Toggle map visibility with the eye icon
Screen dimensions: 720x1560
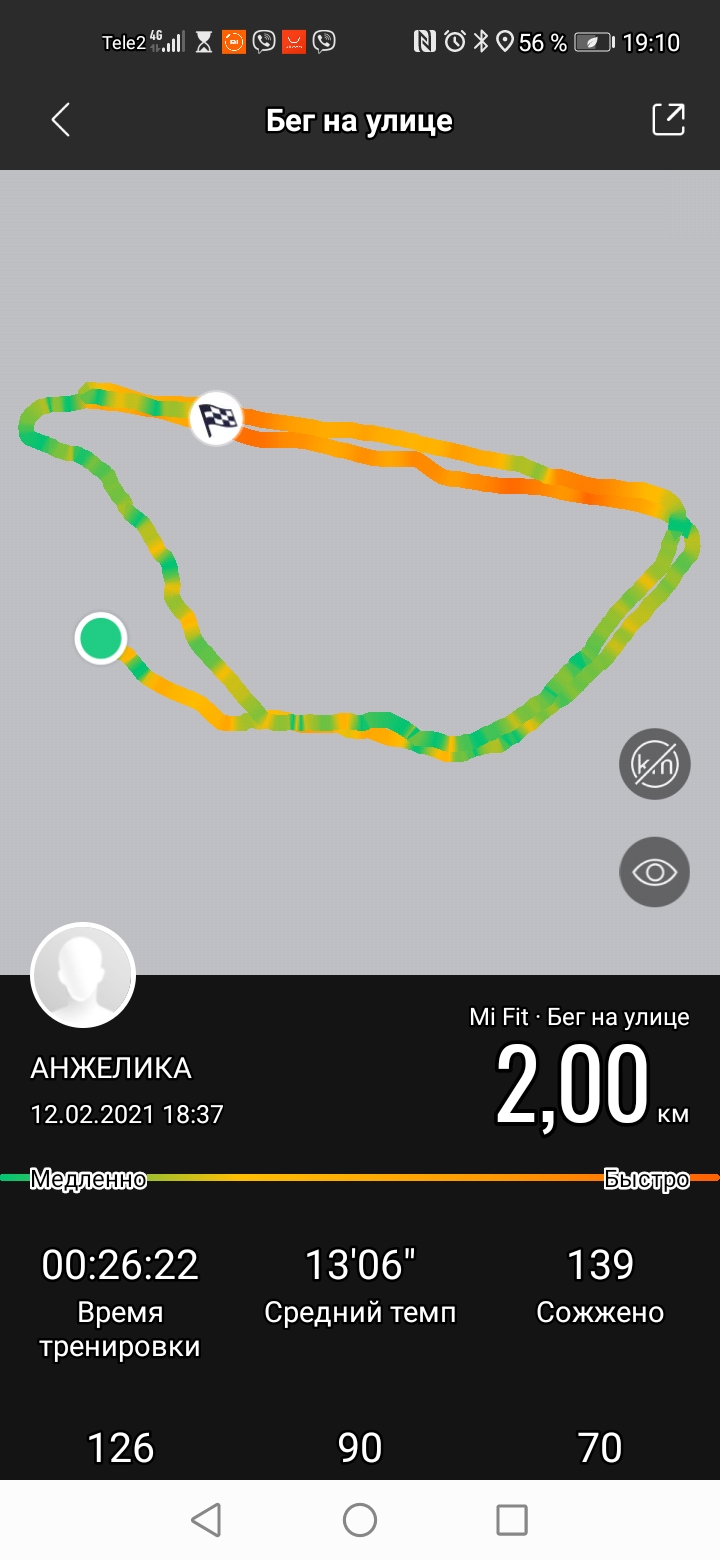tap(655, 872)
